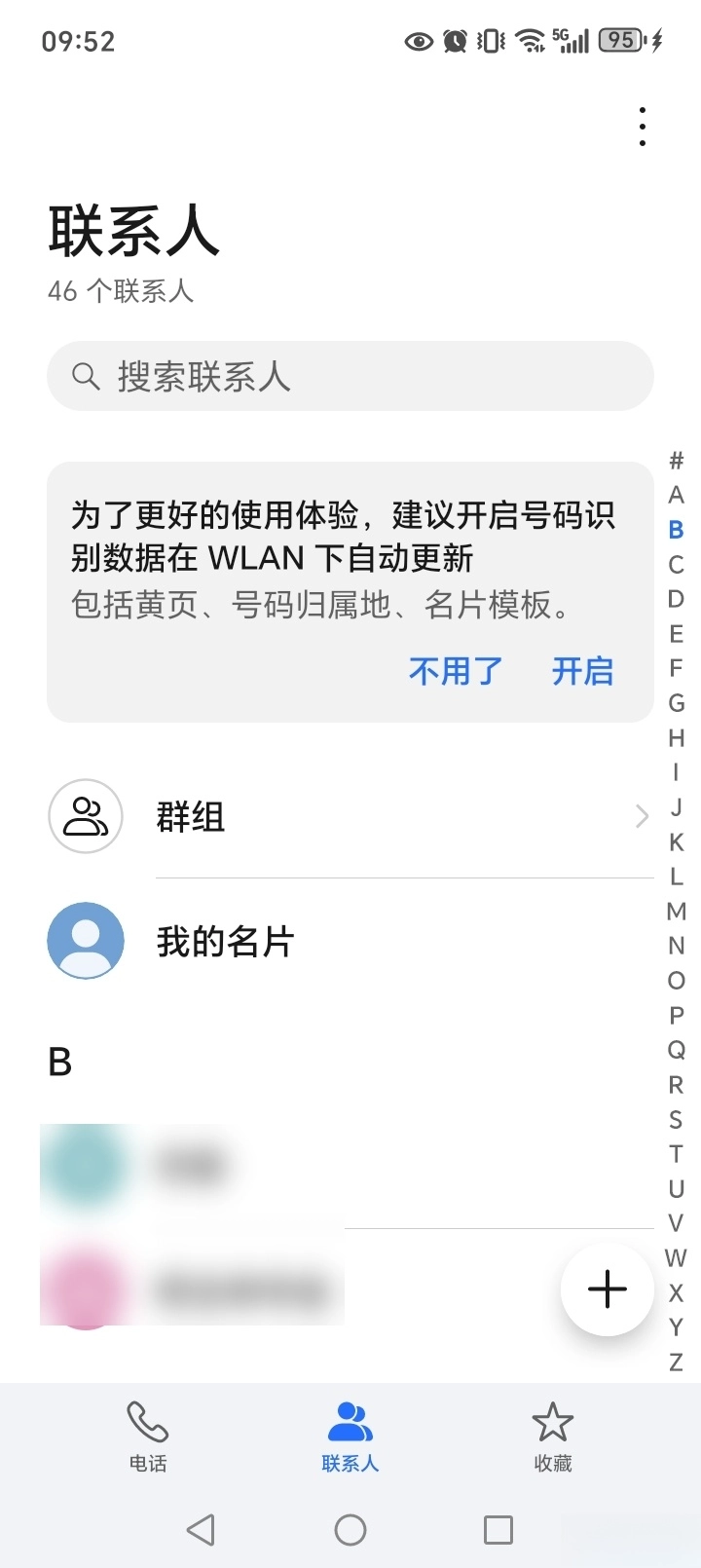Add a new contact with the plus button
This screenshot has height=1568, width=701.
(607, 1288)
